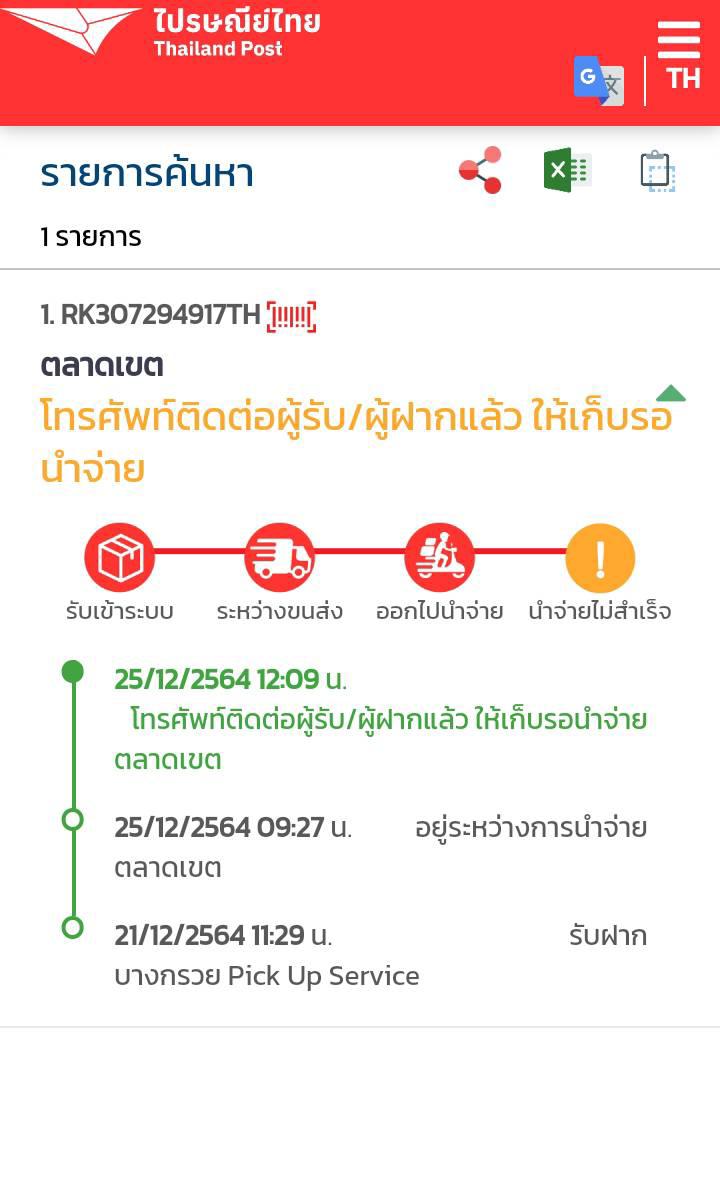Open the hamburger menu

point(679,40)
